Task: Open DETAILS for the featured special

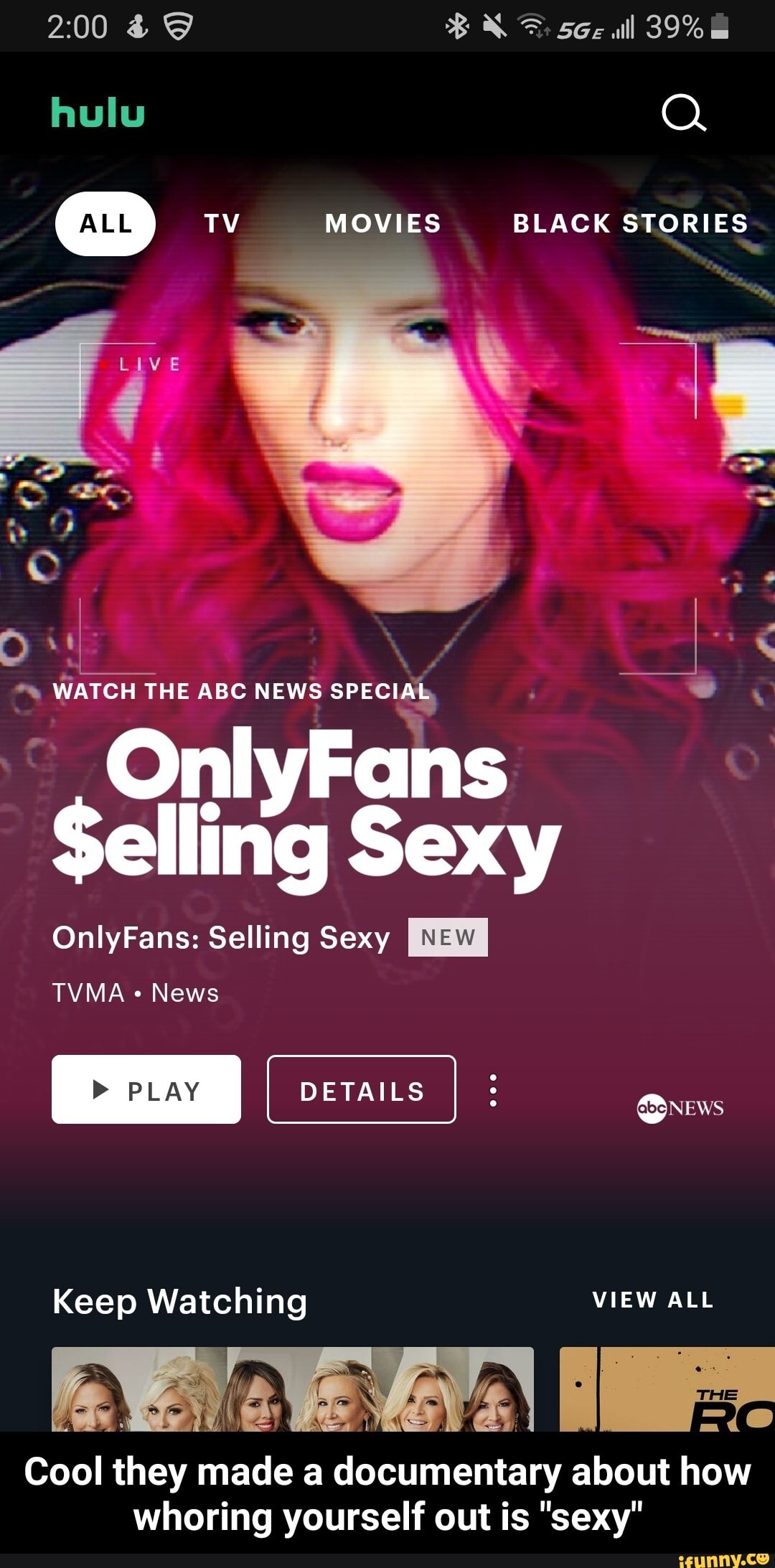Action: click(362, 1089)
